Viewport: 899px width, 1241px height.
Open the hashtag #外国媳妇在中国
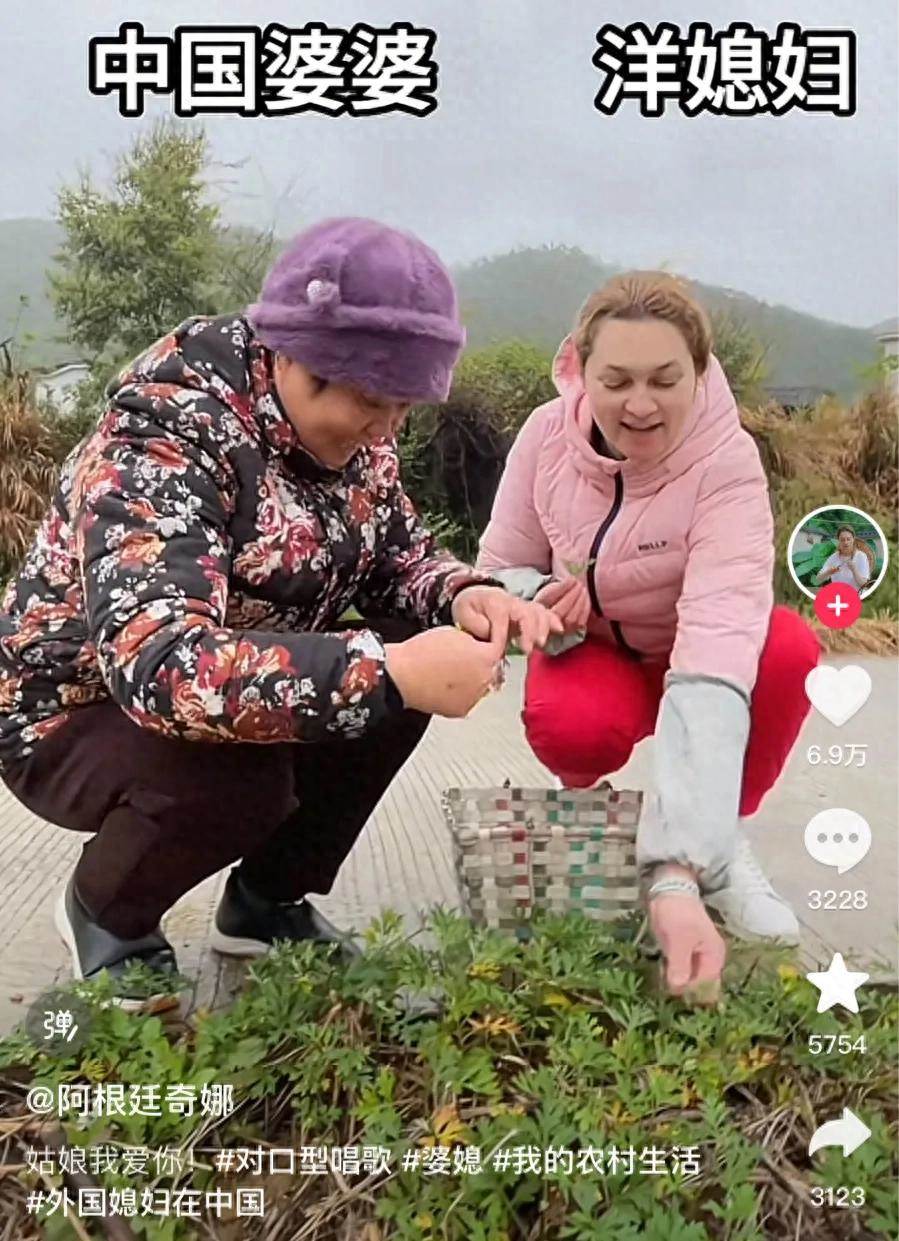click(x=145, y=1201)
